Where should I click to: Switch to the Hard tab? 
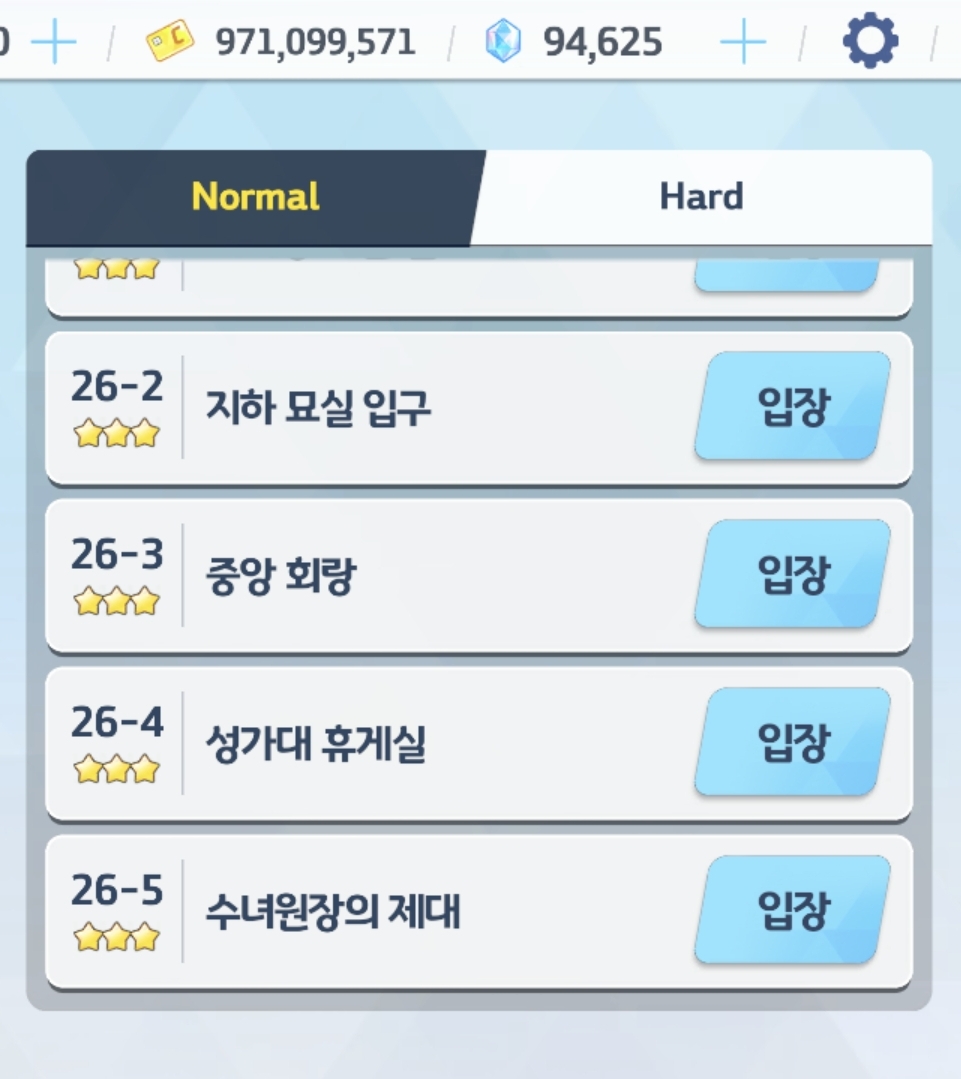coord(702,197)
